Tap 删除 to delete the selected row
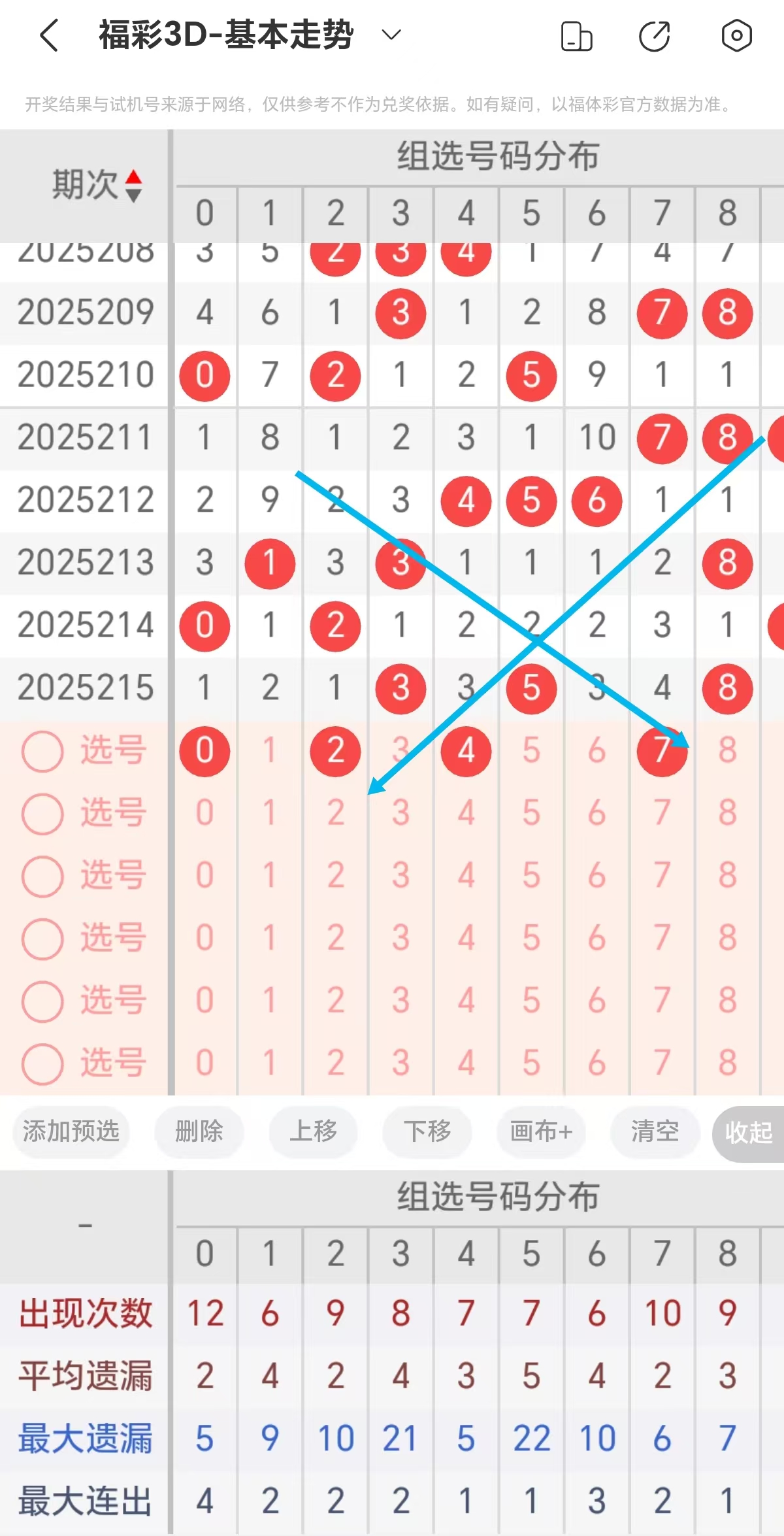Viewport: 784px width, 1536px height. (199, 1133)
